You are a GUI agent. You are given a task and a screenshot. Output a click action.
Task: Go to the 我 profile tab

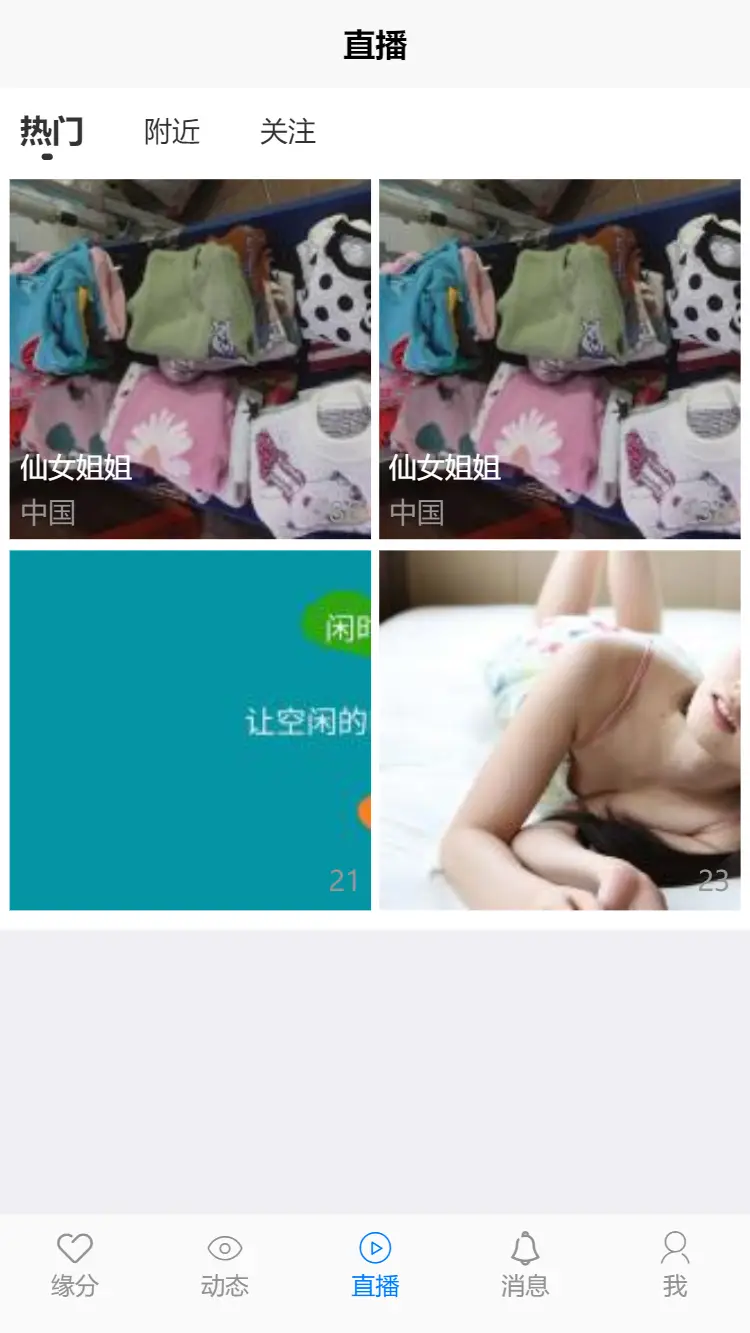click(675, 1266)
